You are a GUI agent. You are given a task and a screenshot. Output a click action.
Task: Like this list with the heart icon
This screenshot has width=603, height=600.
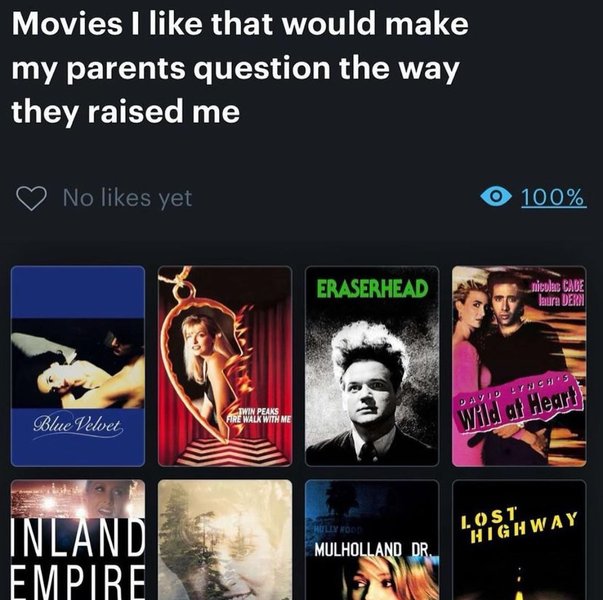point(35,198)
